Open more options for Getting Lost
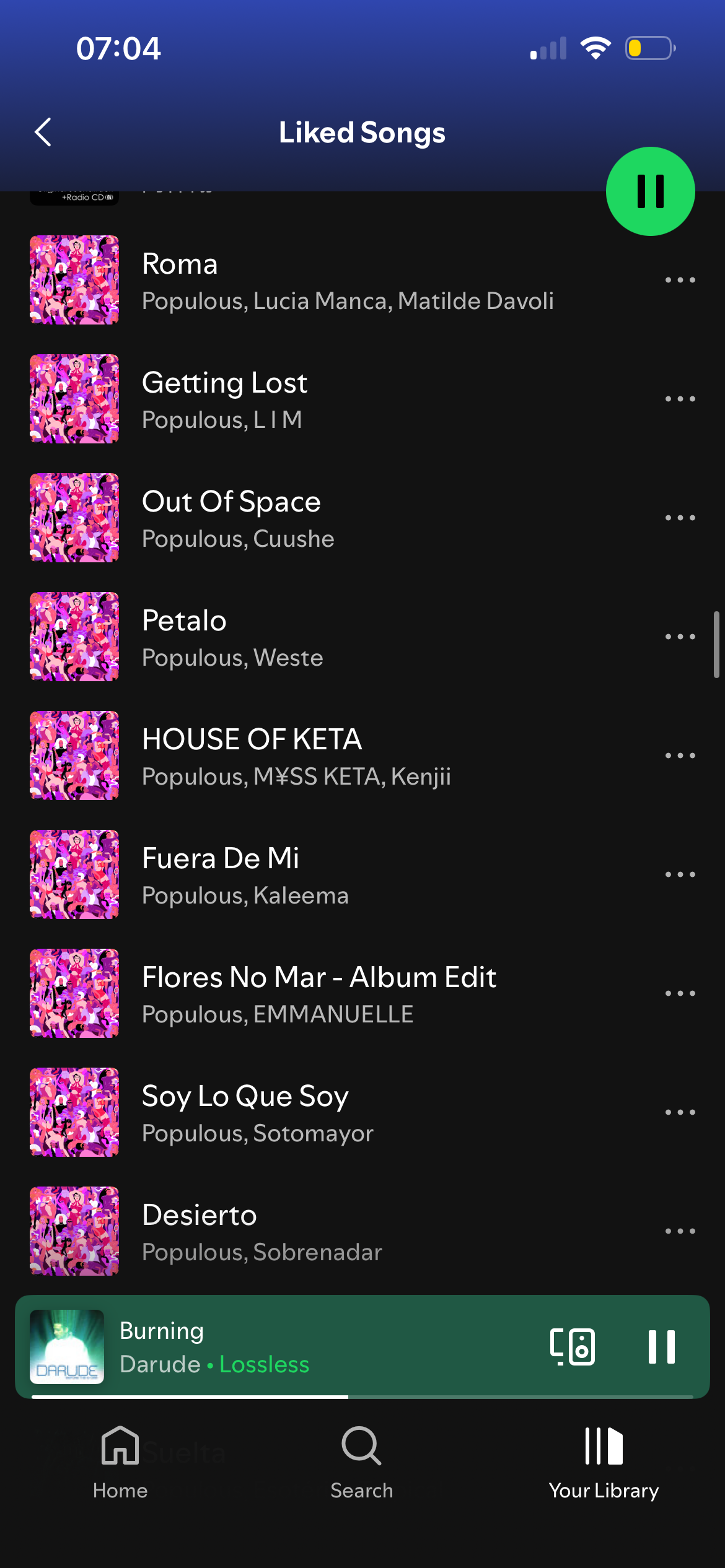 click(680, 399)
